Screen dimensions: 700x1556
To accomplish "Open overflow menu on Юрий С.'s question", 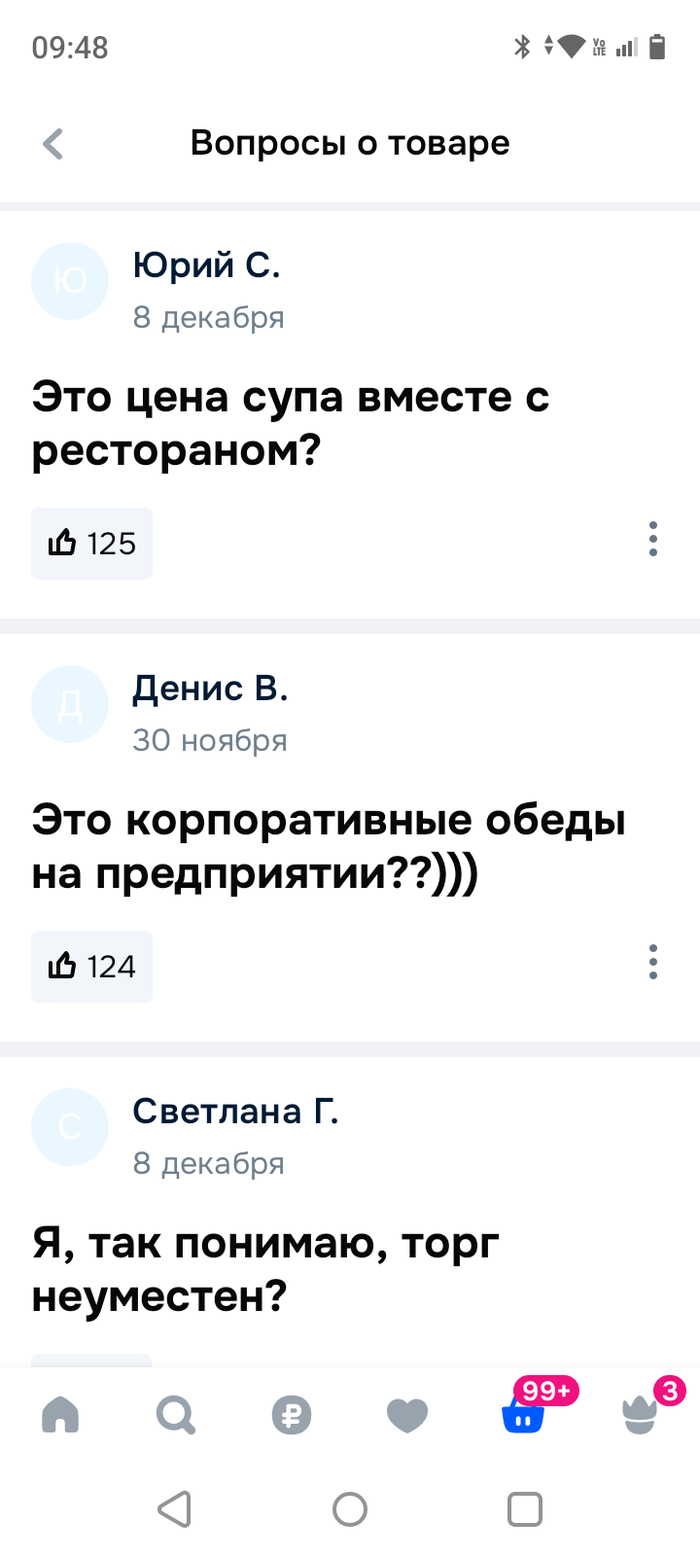I will pos(653,539).
